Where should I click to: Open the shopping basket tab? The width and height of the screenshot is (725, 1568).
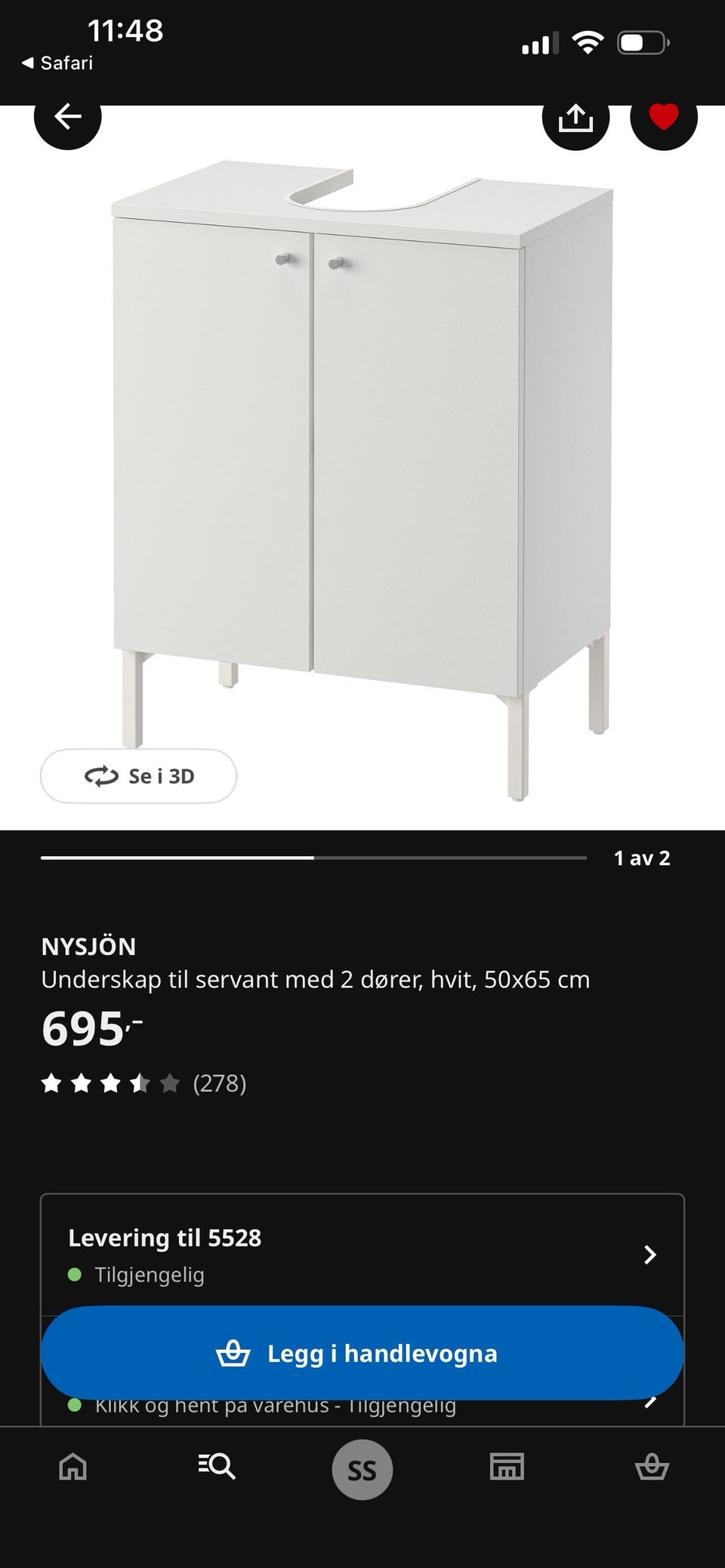pos(651,1467)
